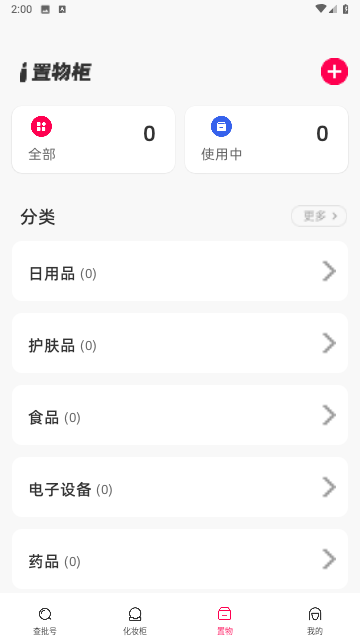The image size is (360, 640).
Task: Switch to the 查批号 tab
Action: coord(45,621)
